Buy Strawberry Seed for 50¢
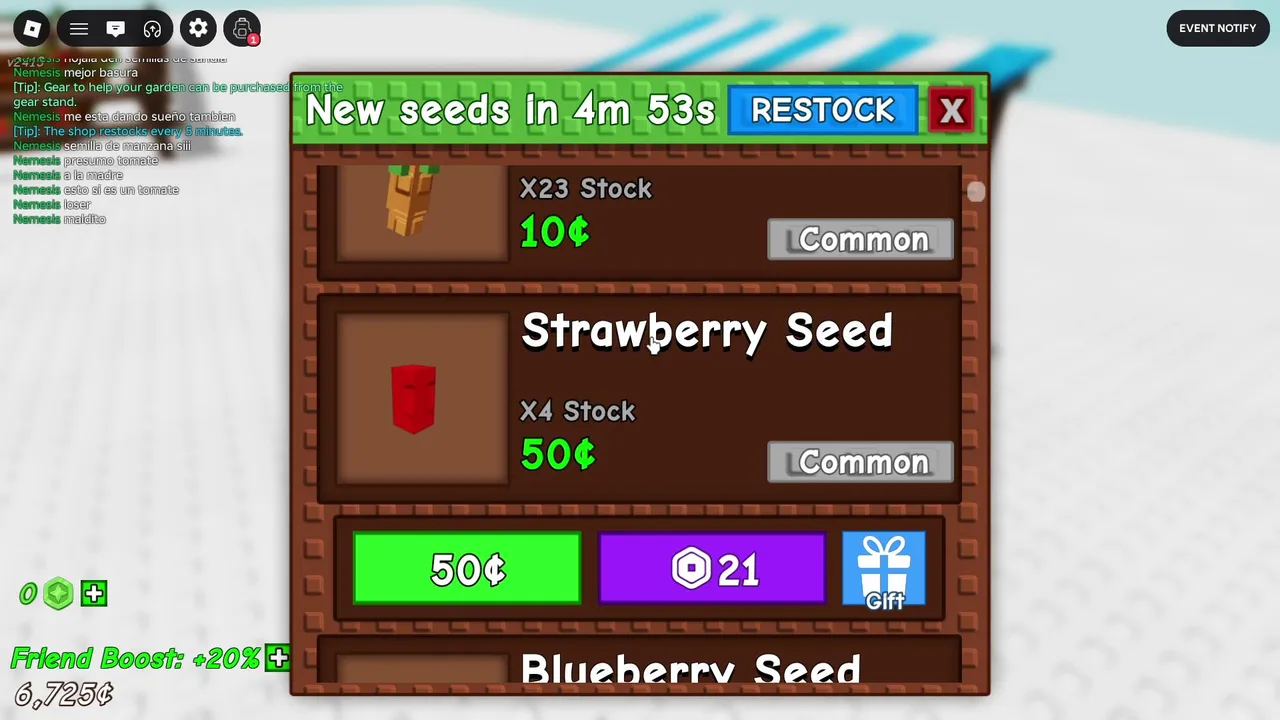1280x720 pixels. (x=467, y=569)
